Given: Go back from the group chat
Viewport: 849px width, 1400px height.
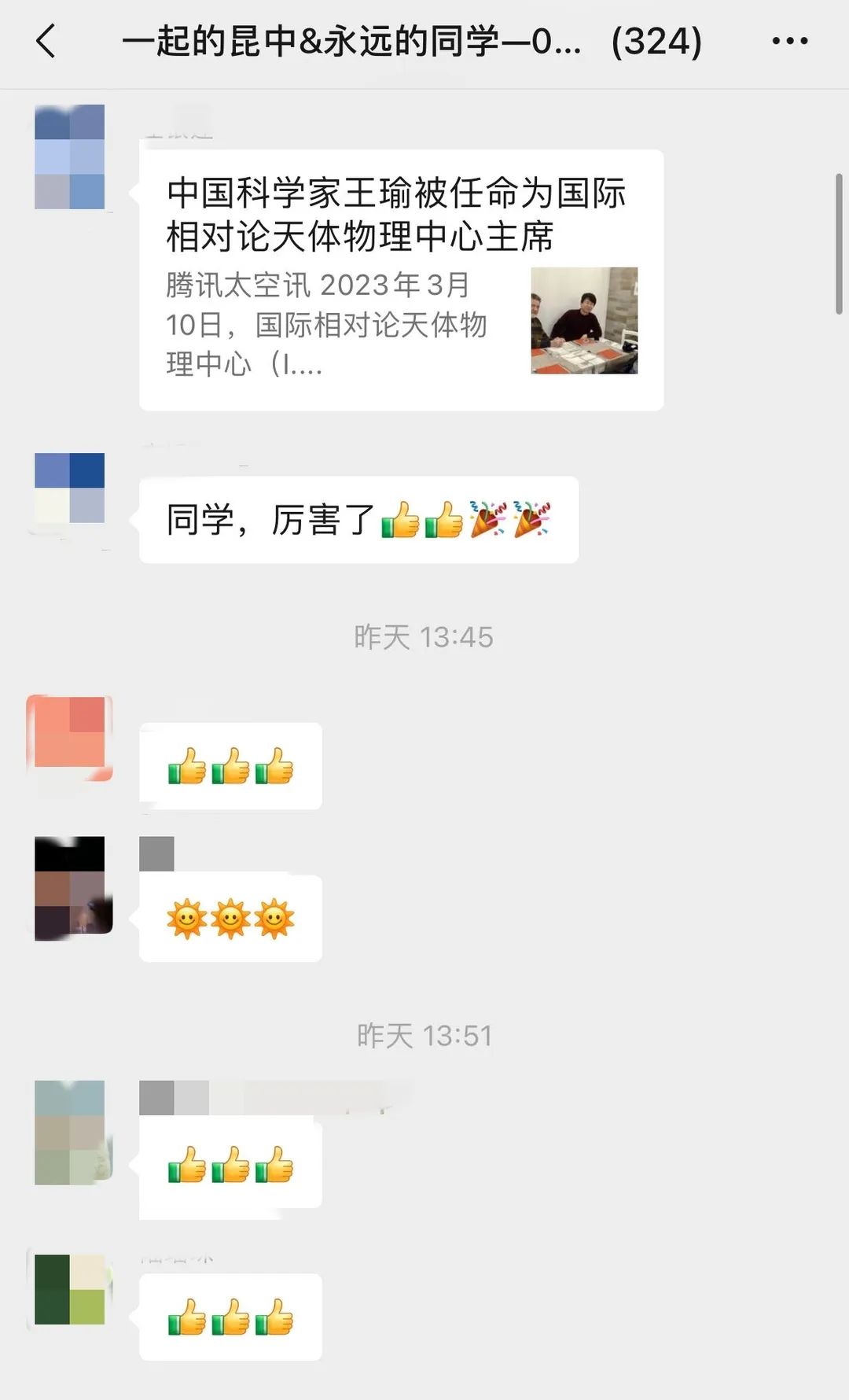Looking at the screenshot, I should coord(46,41).
